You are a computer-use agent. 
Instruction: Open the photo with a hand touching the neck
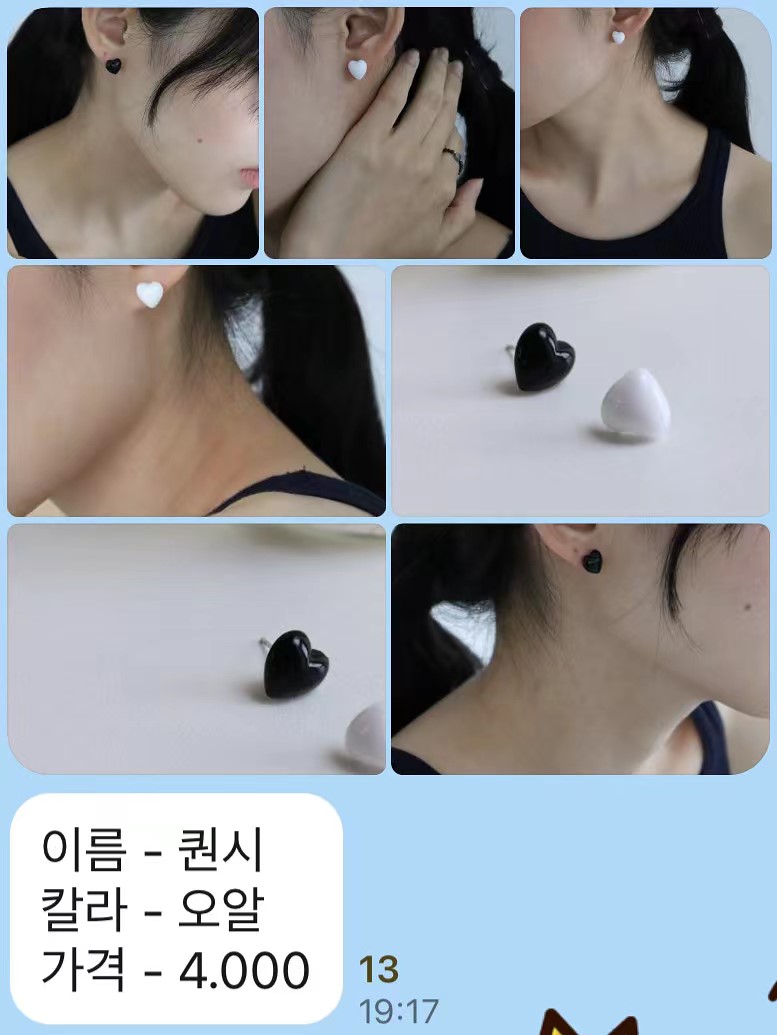[x=389, y=133]
